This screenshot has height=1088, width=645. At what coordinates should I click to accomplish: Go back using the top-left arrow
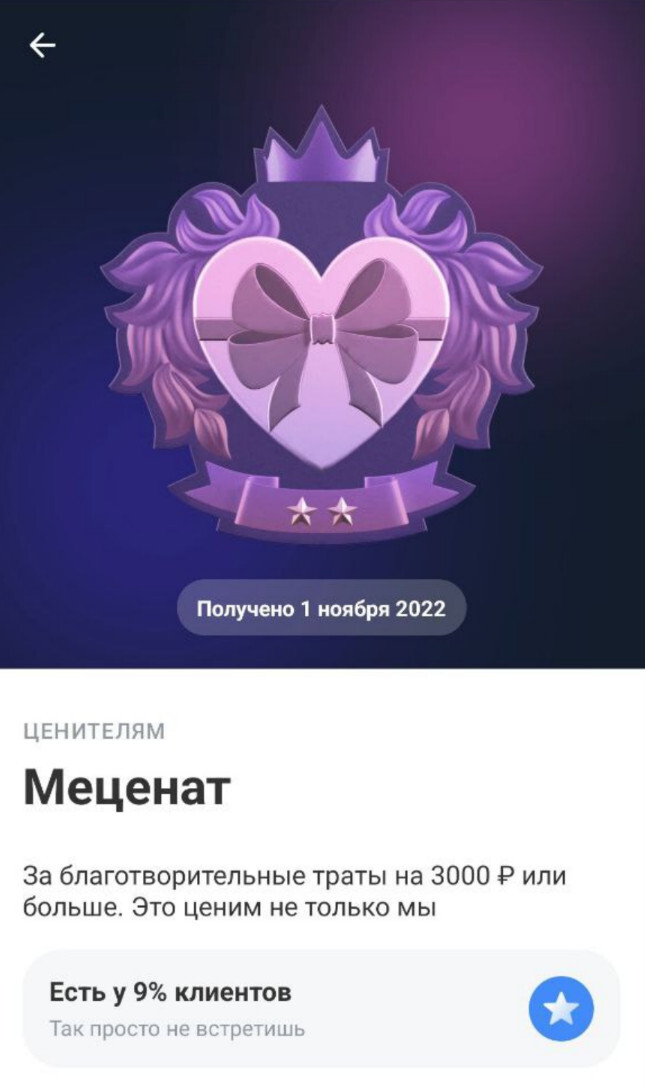pyautogui.click(x=42, y=45)
